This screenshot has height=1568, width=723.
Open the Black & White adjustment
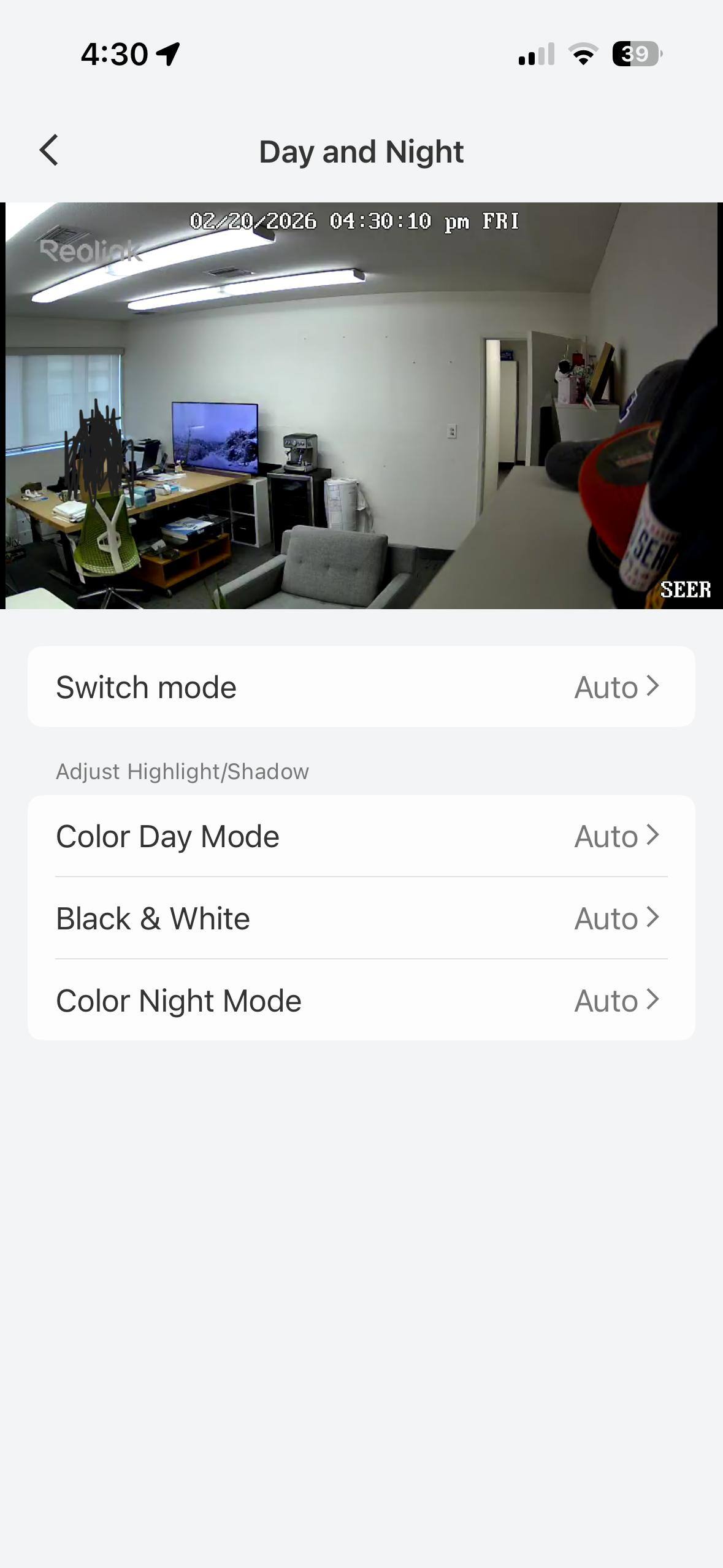coord(362,918)
